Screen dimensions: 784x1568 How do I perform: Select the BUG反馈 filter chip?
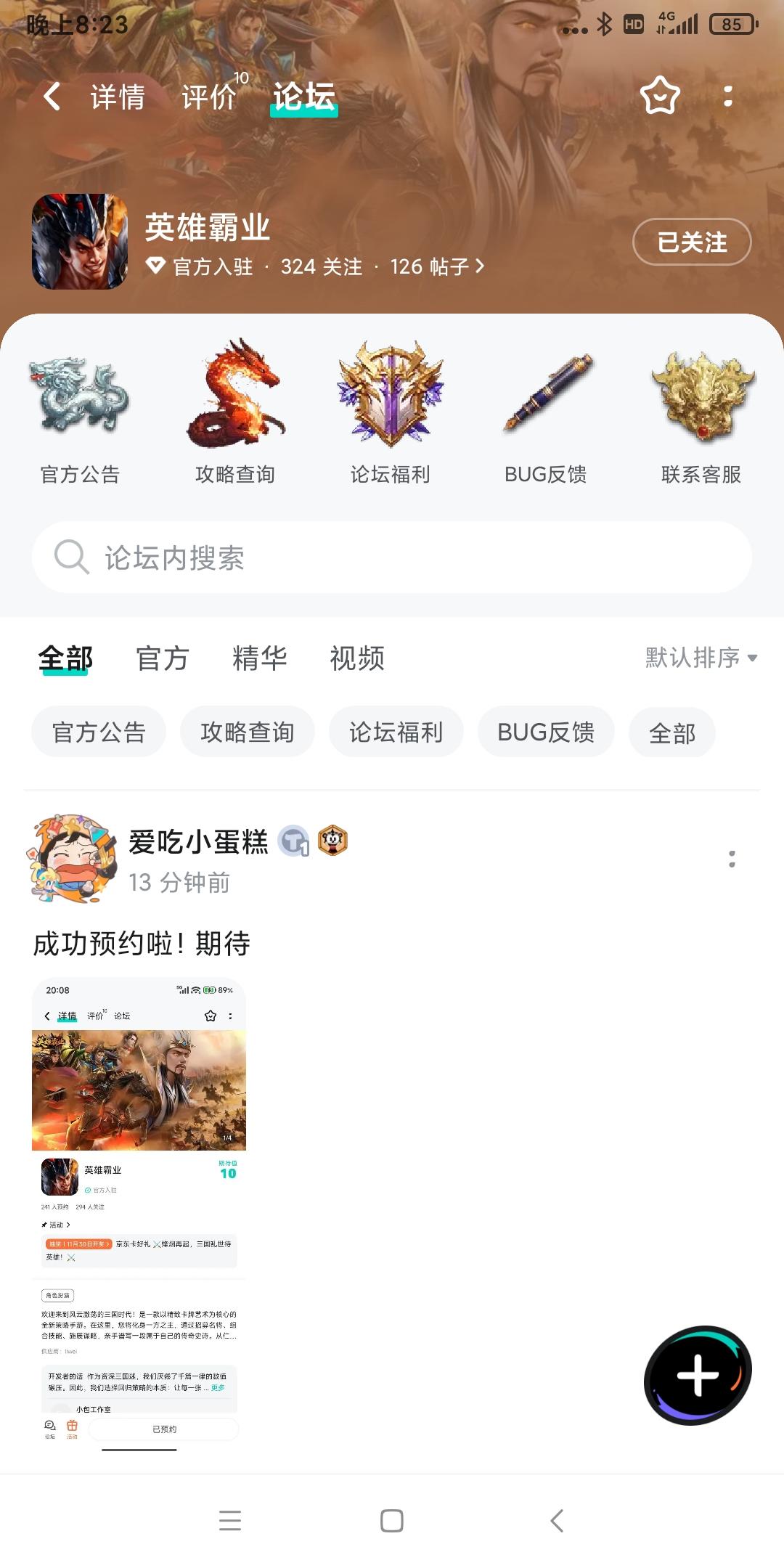[545, 732]
